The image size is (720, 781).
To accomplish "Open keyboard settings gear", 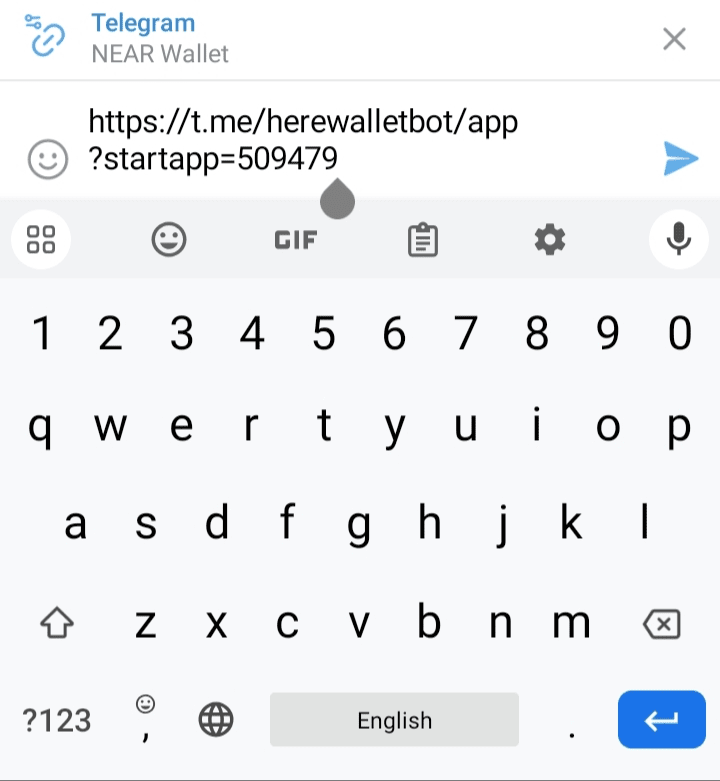I will pos(550,240).
